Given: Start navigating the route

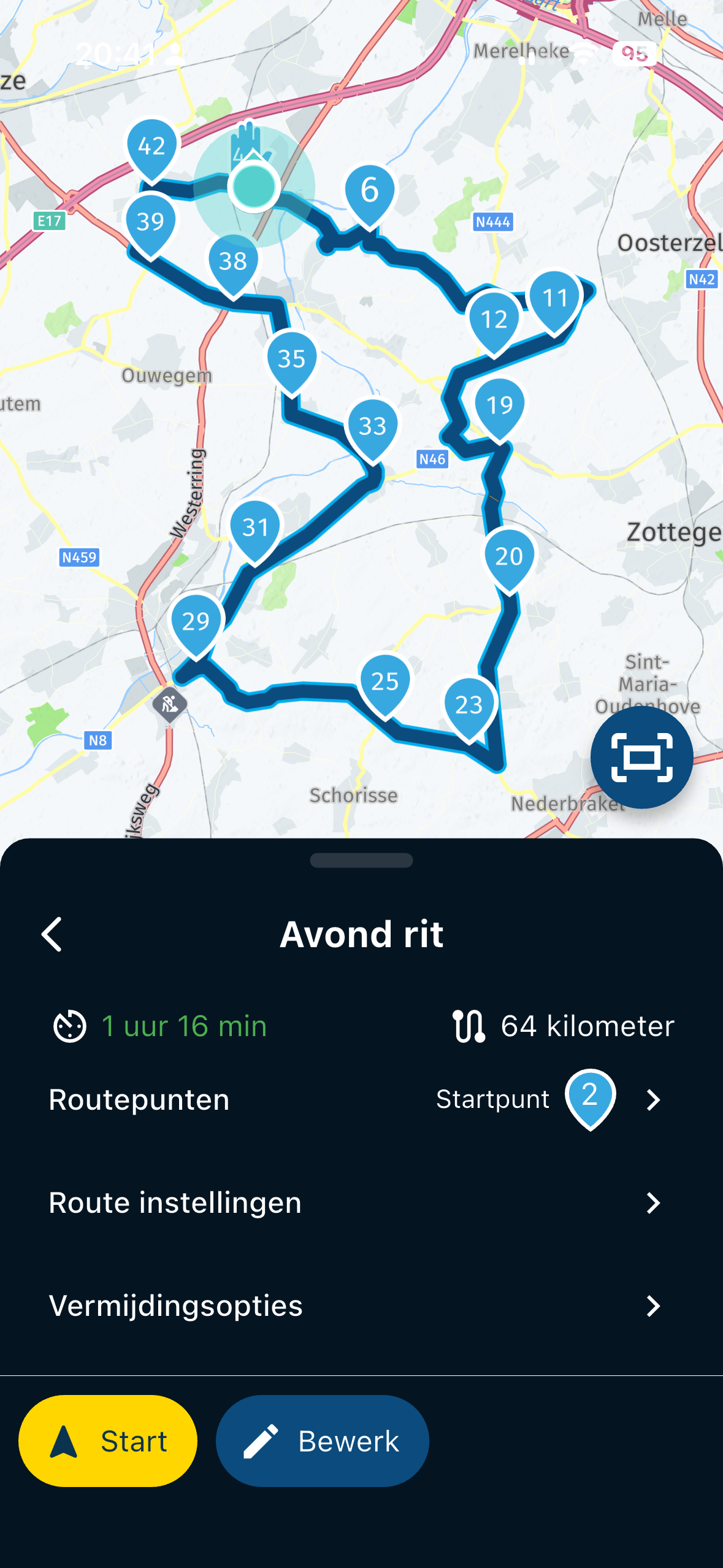Looking at the screenshot, I should 108,1440.
